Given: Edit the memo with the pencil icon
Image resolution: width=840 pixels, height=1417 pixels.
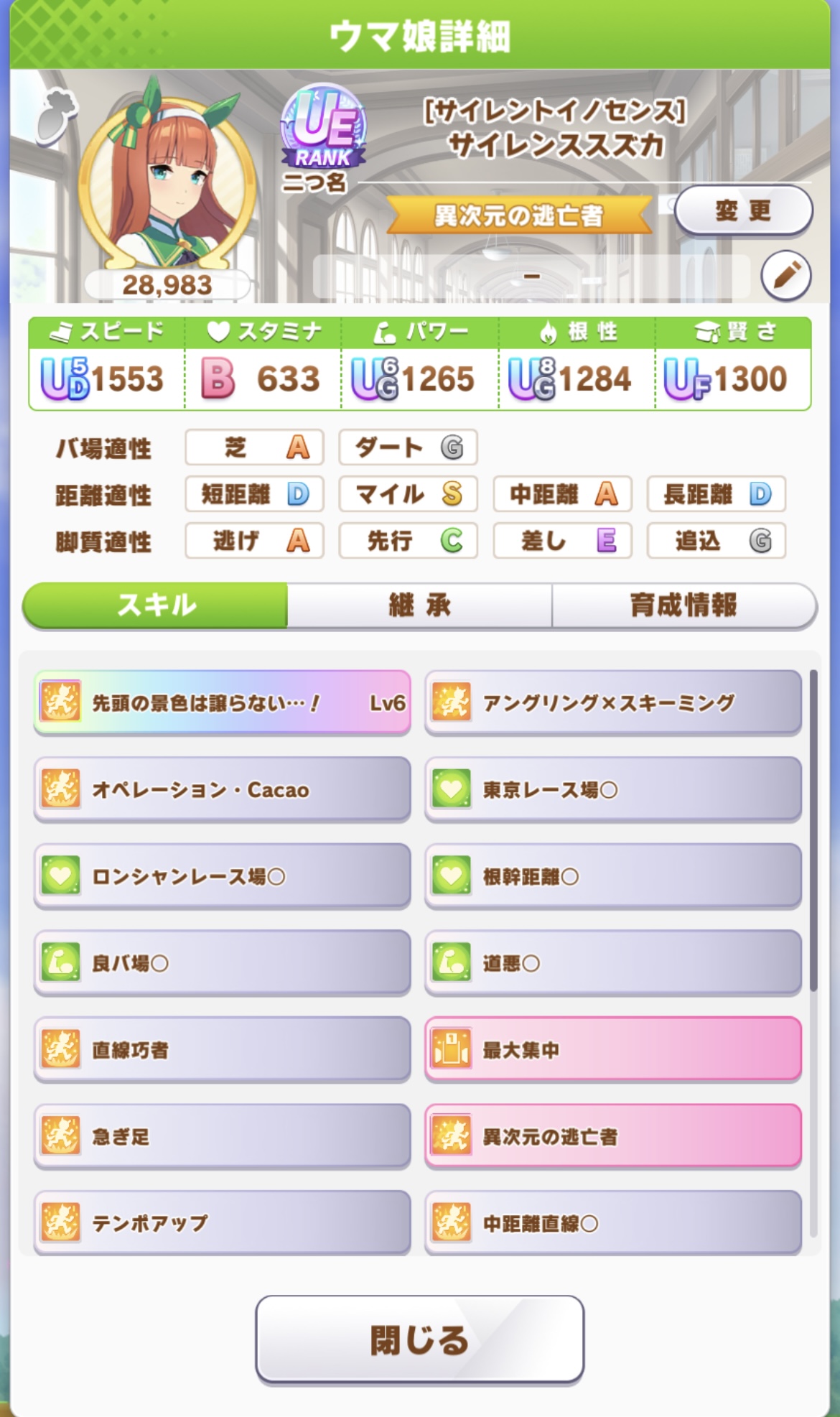Looking at the screenshot, I should click(785, 275).
